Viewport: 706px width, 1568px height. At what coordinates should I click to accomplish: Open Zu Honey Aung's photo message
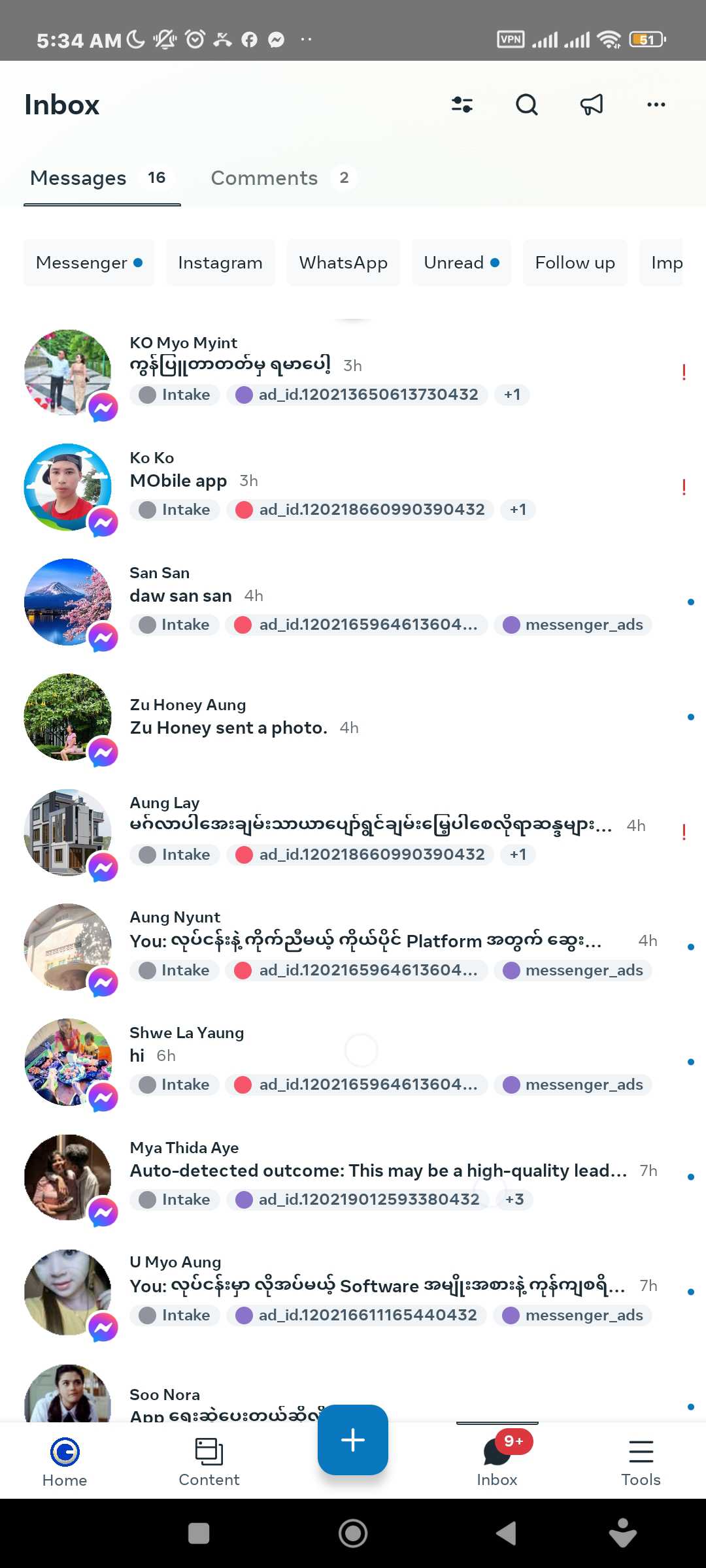(x=353, y=717)
